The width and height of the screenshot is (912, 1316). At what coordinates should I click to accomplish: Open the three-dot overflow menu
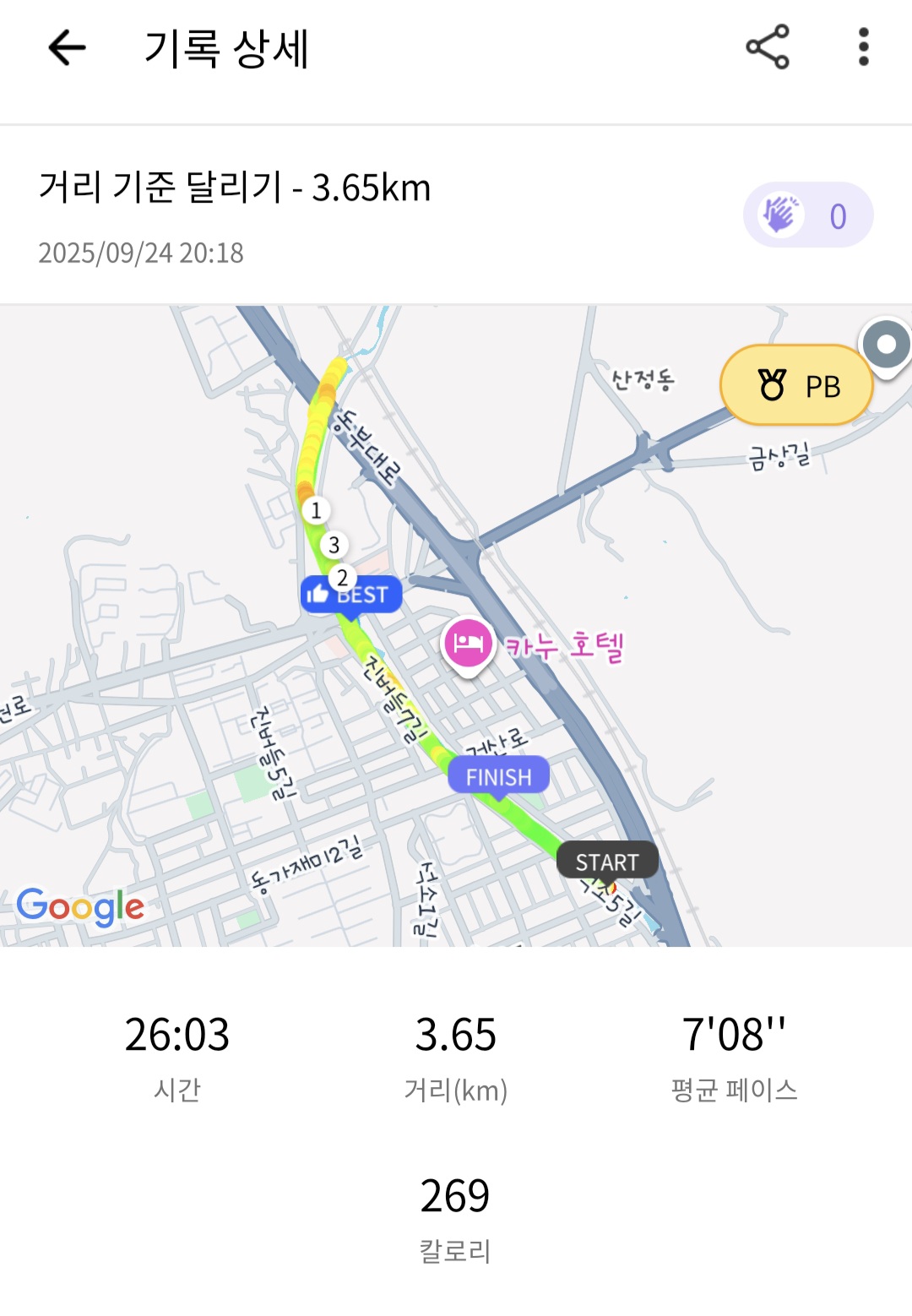[x=863, y=47]
